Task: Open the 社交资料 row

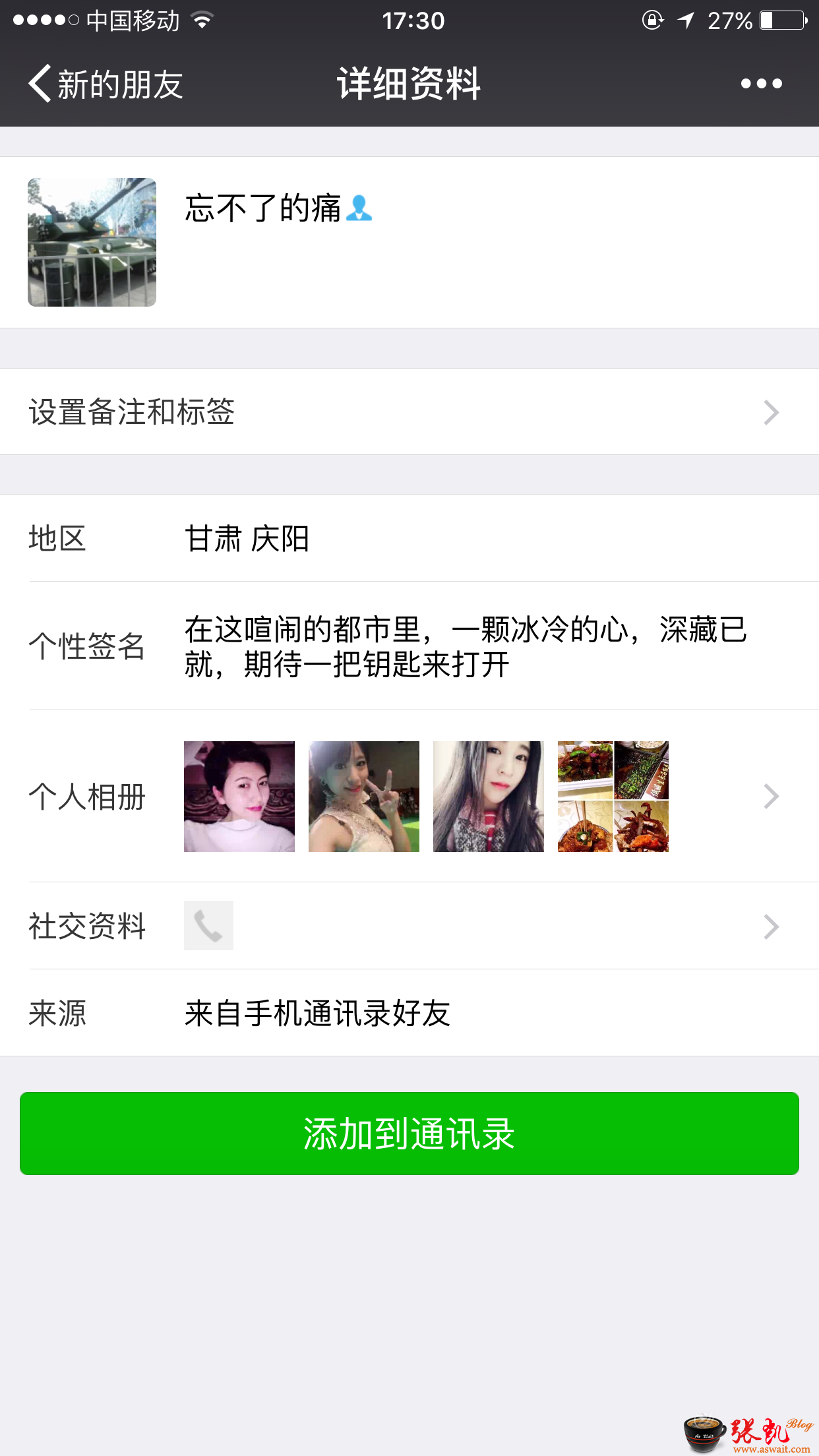Action: tap(409, 926)
